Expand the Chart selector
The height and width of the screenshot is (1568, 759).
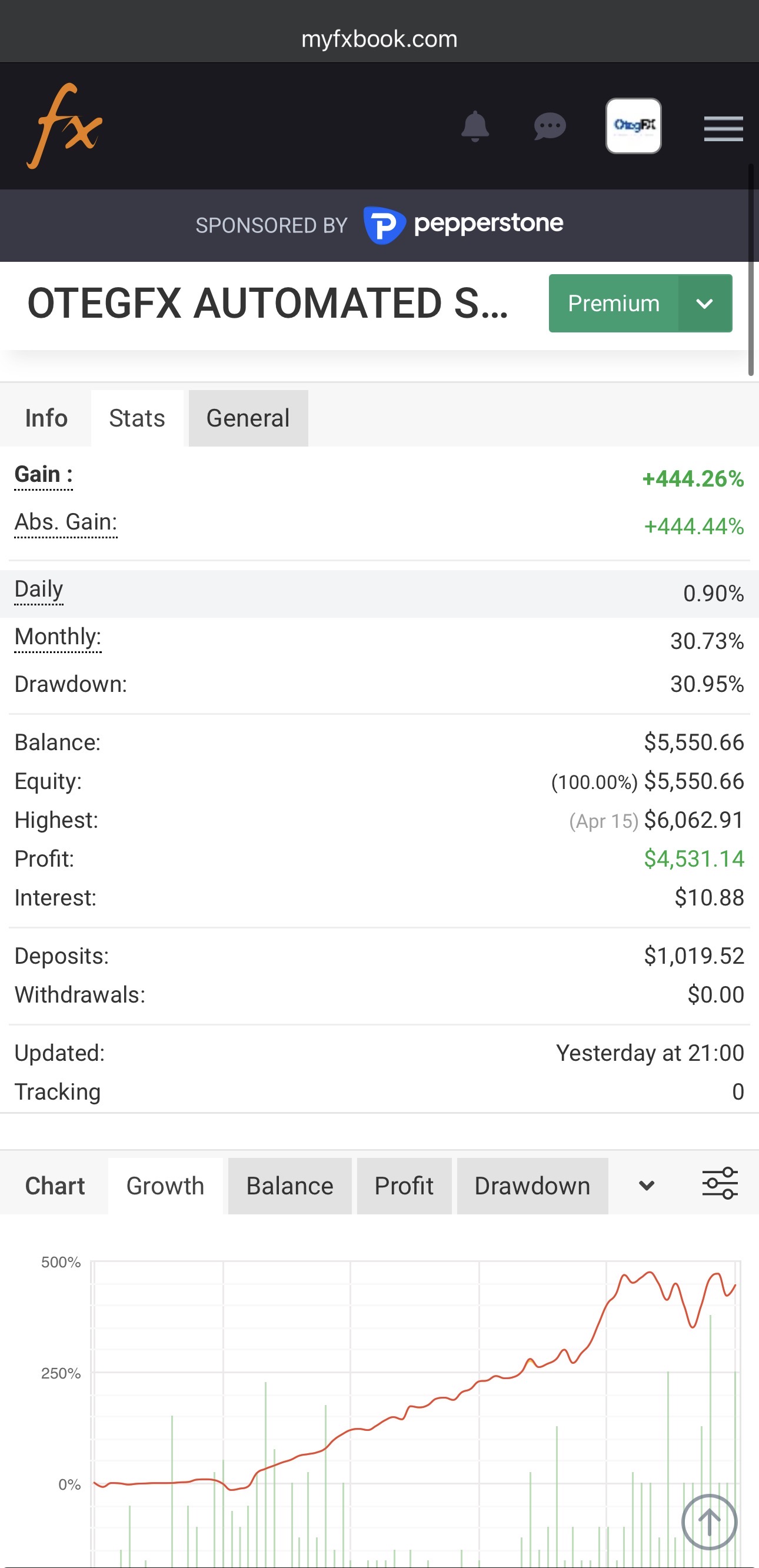[x=54, y=1185]
